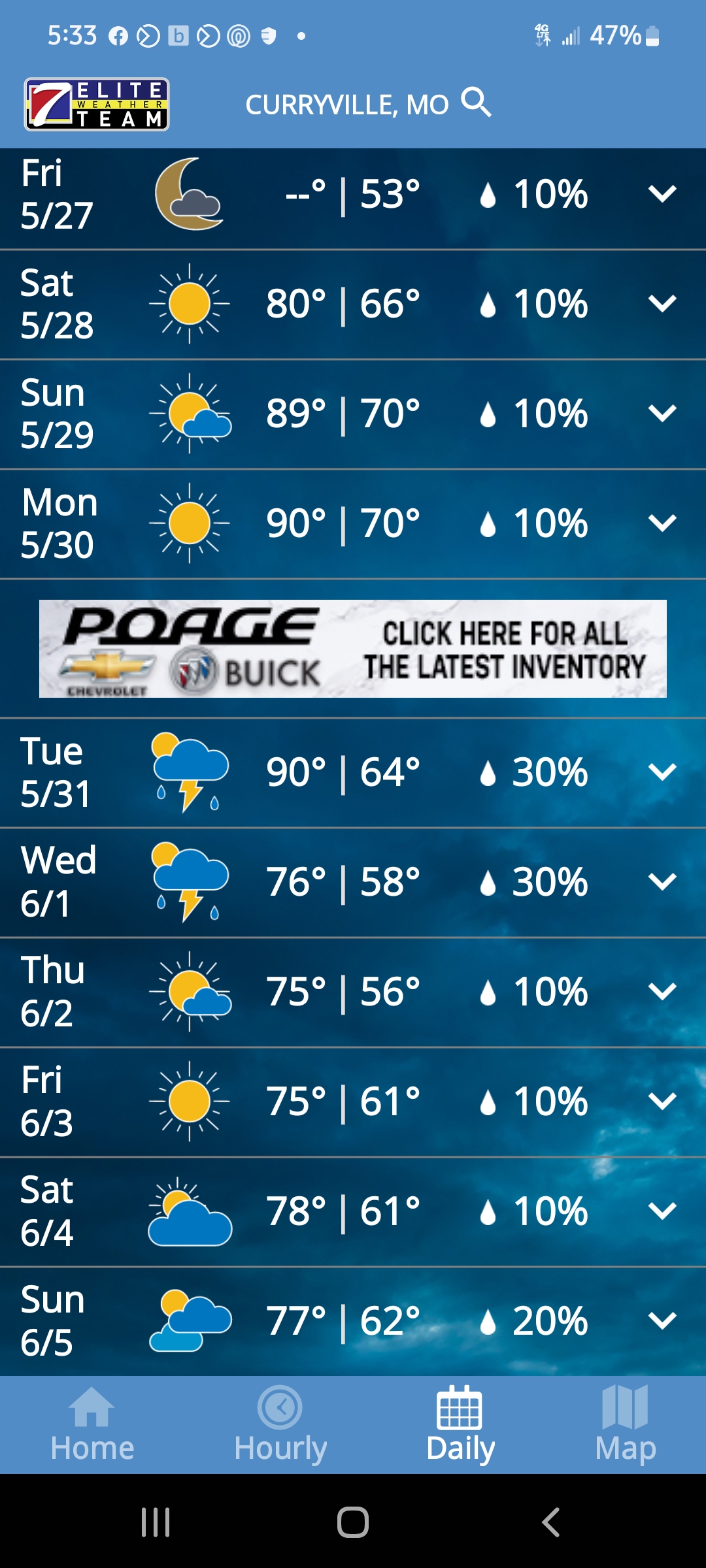Search for a different location
The image size is (706, 1568).
476,103
